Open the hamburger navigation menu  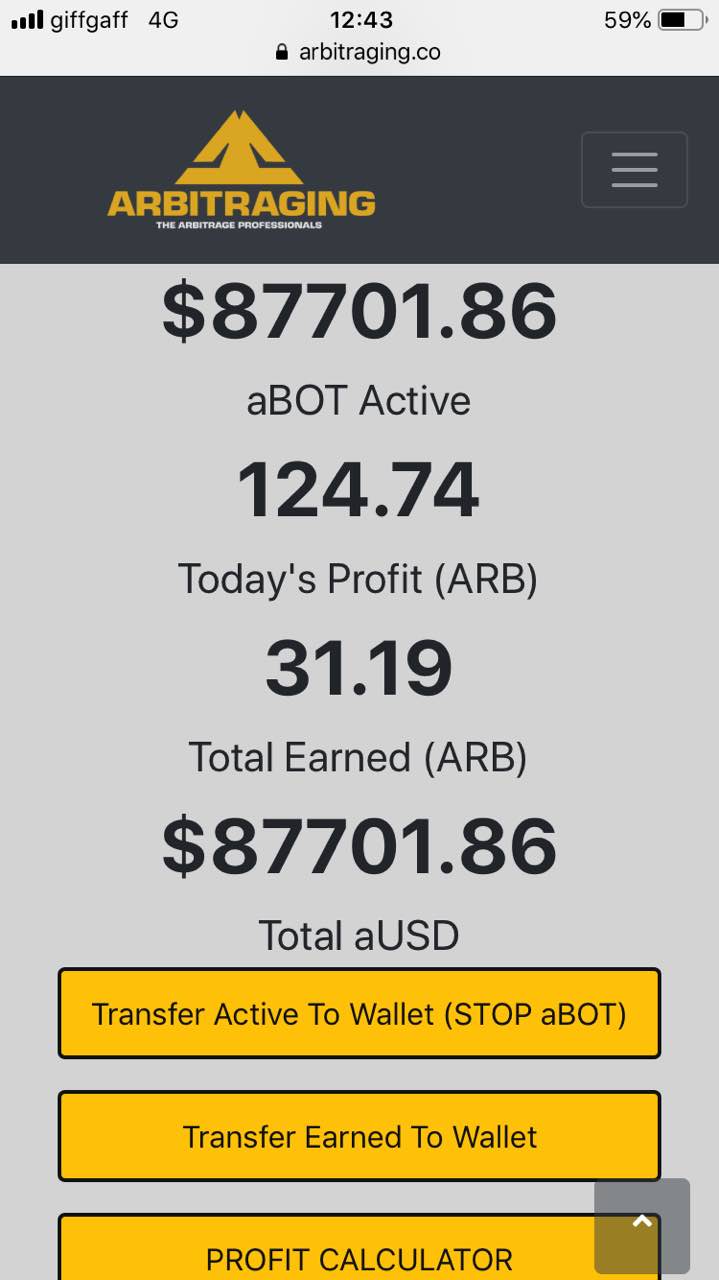tap(634, 170)
